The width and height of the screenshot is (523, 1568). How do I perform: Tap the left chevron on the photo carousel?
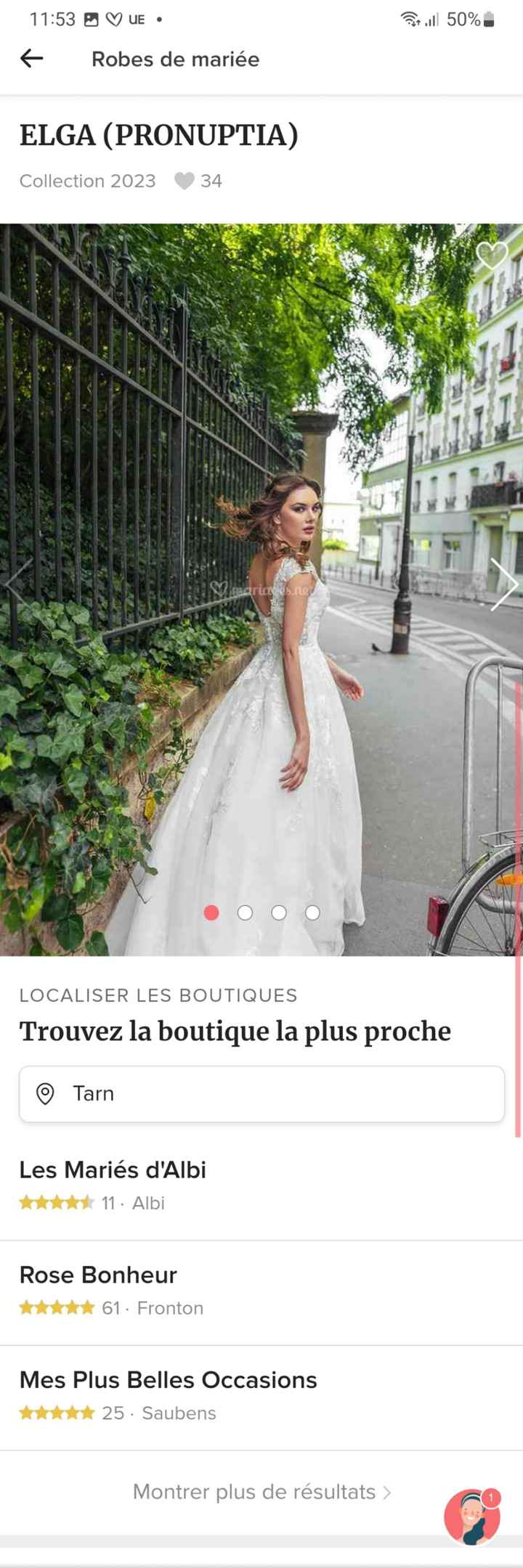coord(16,584)
